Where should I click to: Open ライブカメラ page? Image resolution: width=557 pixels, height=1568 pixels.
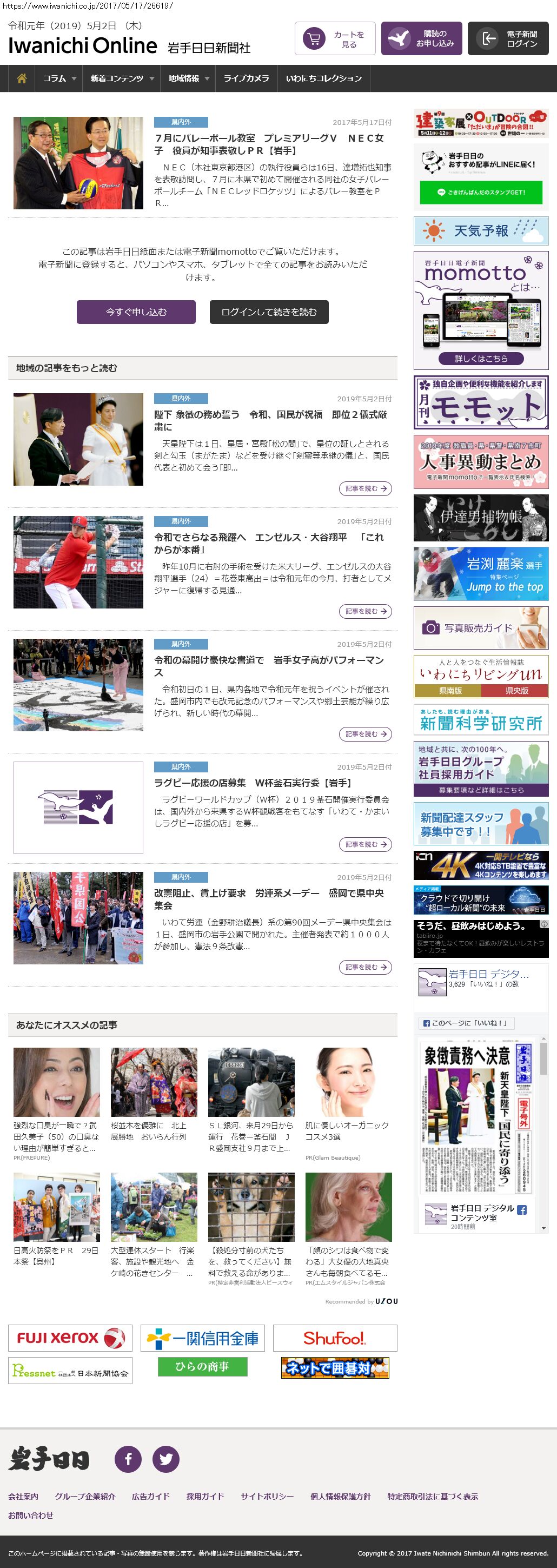[x=246, y=78]
